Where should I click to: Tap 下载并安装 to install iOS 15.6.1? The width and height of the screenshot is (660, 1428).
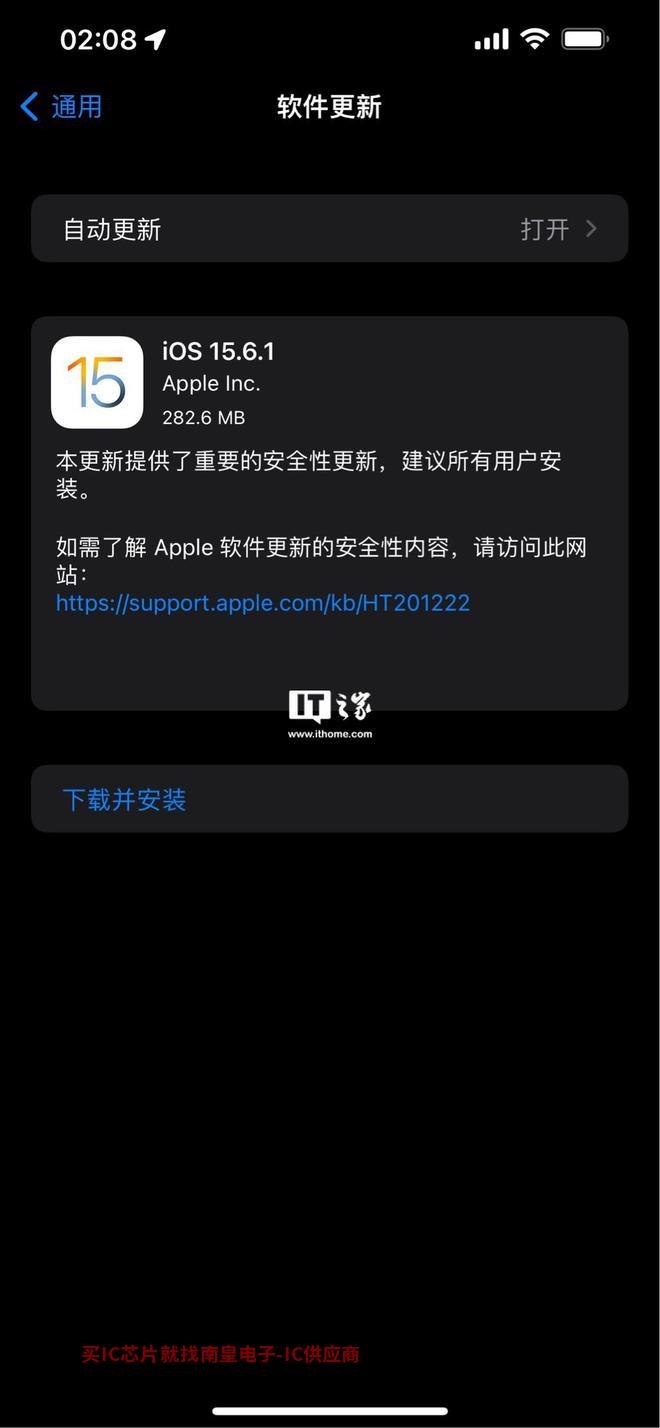(x=329, y=799)
